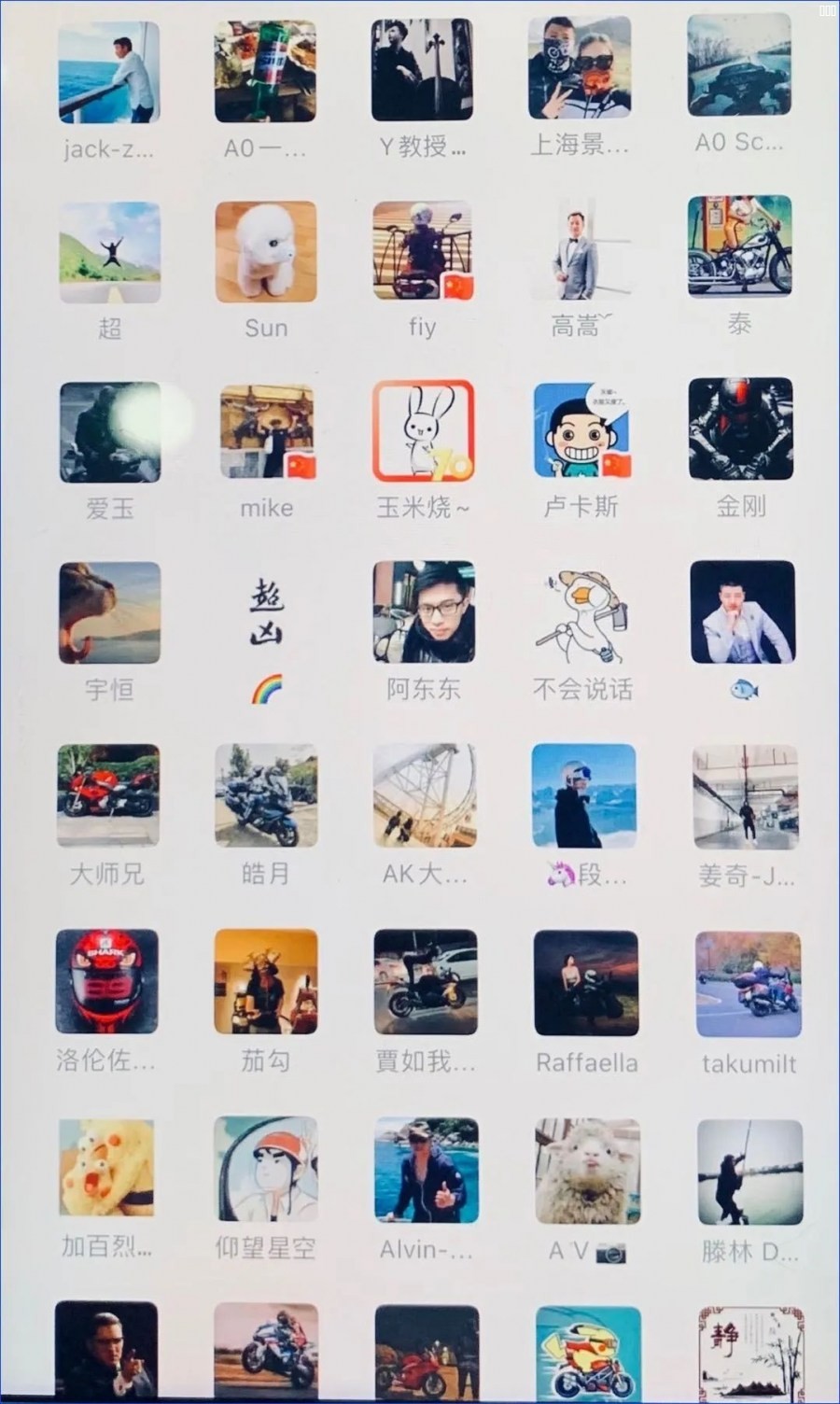The image size is (840, 1404).
Task: Open jack-z member profile
Action: tap(109, 74)
